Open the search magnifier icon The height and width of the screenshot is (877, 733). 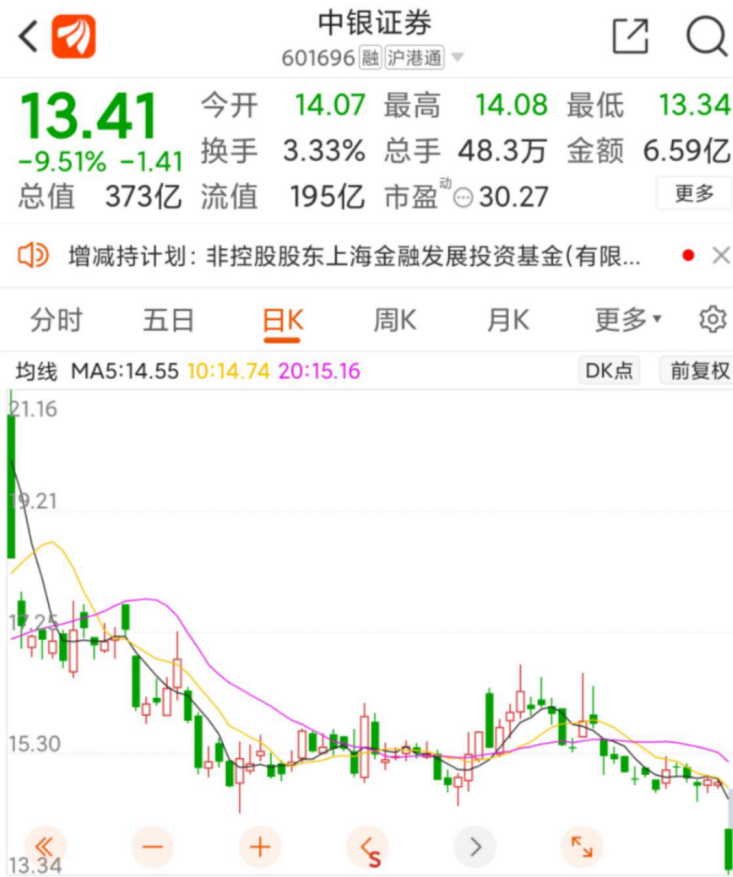click(x=705, y=36)
